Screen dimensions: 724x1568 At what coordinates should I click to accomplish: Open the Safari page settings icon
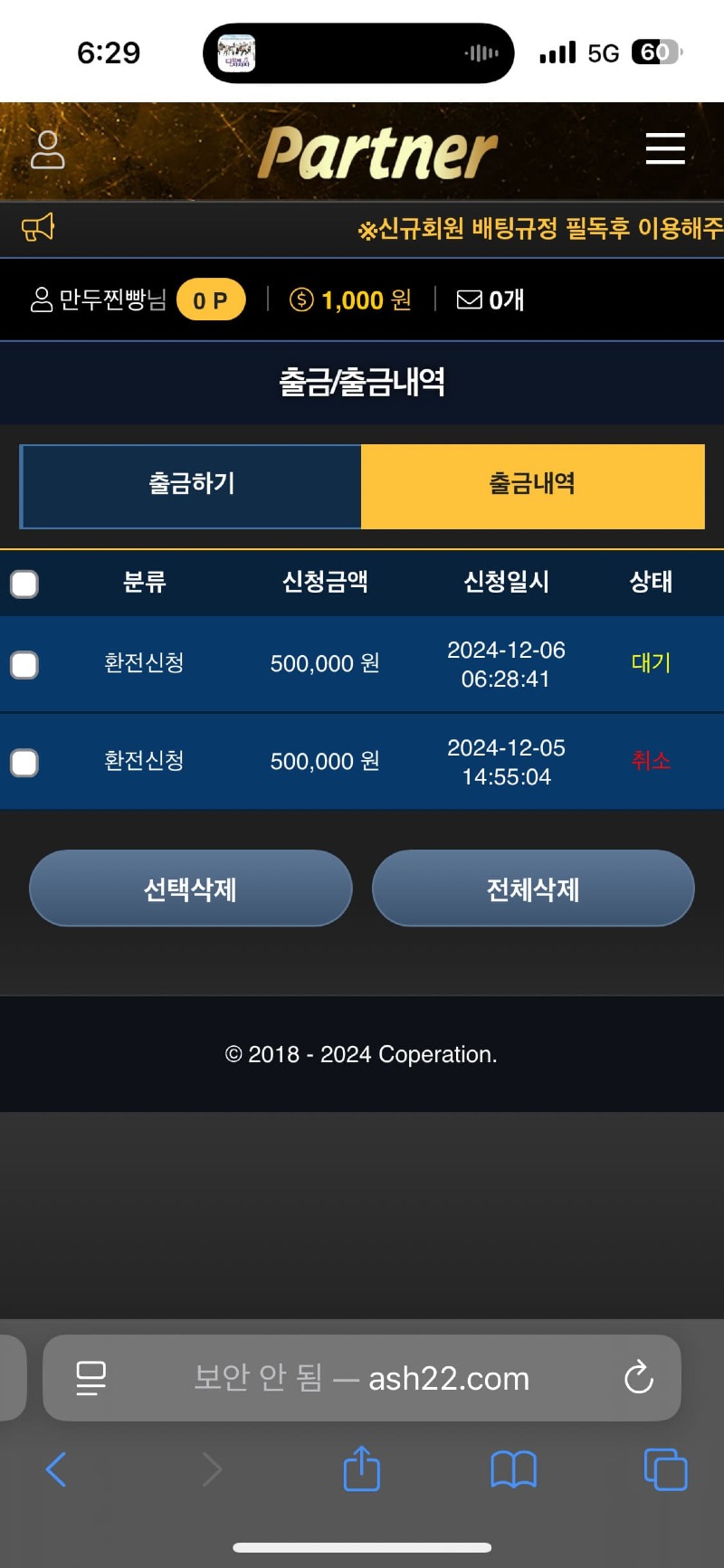[x=90, y=1378]
